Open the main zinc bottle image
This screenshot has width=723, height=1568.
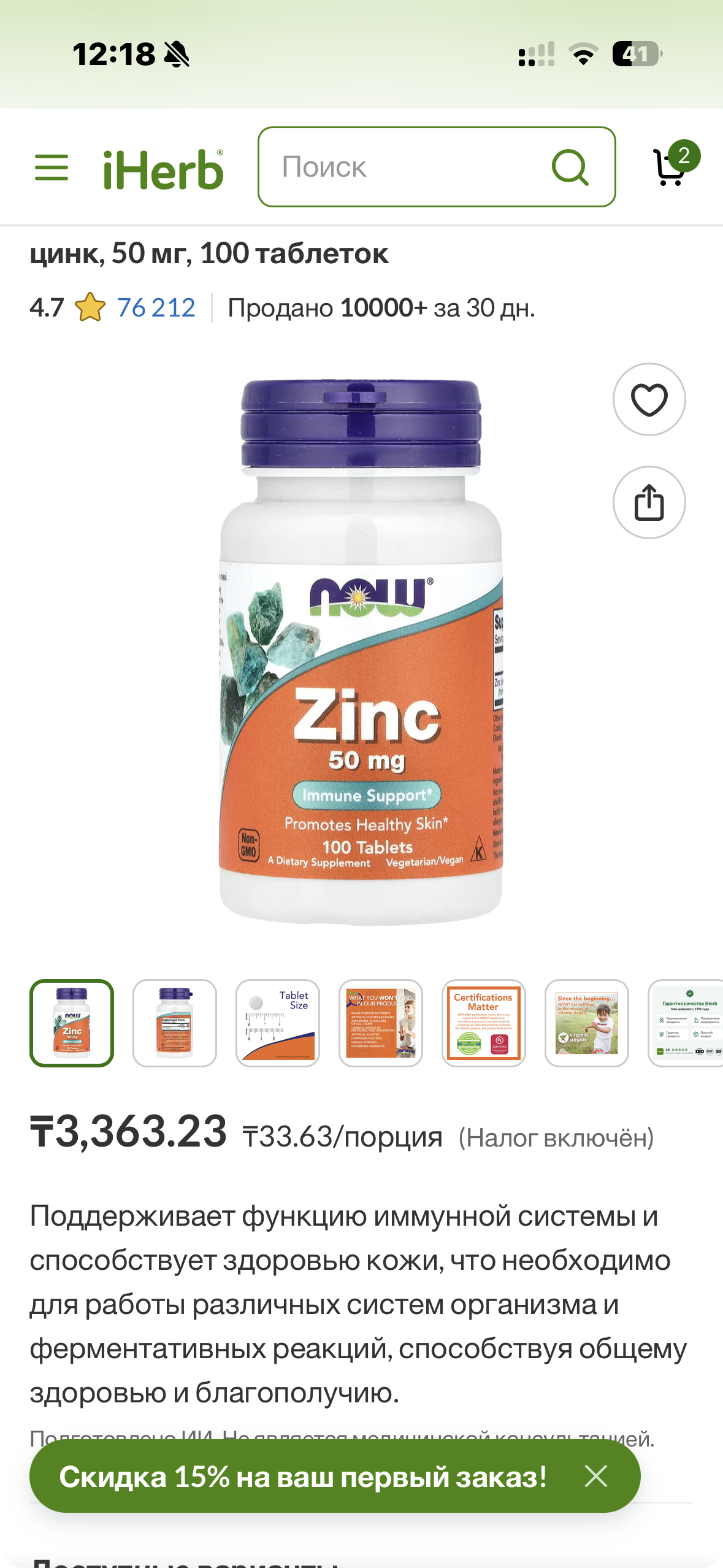pyautogui.click(x=361, y=650)
